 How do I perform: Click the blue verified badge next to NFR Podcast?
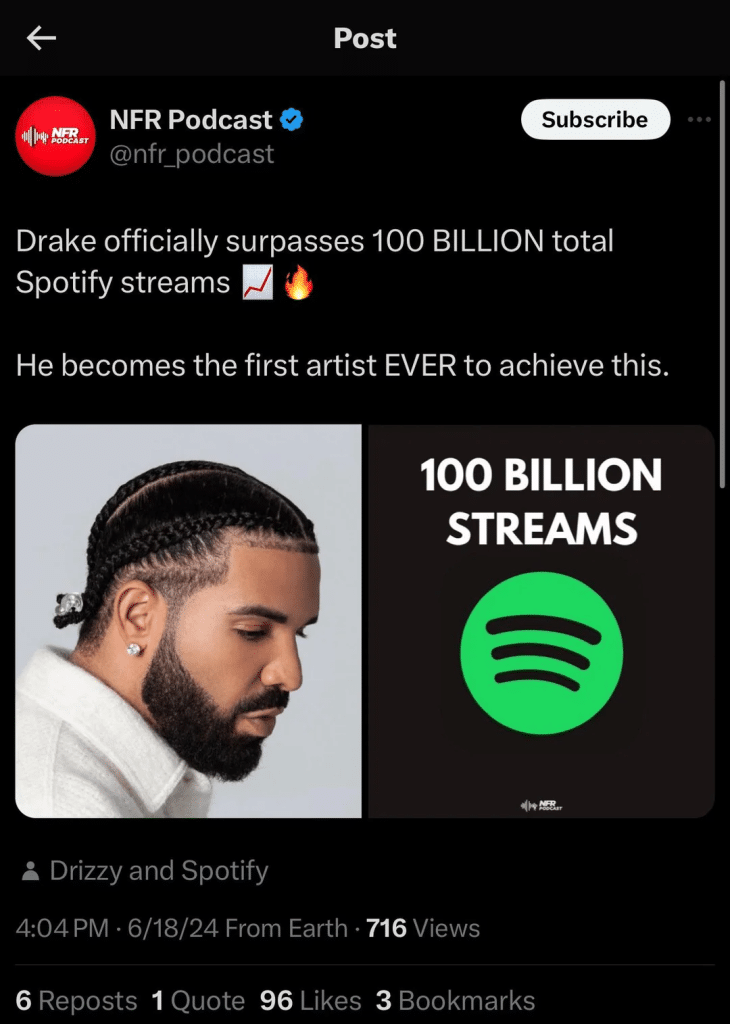290,118
